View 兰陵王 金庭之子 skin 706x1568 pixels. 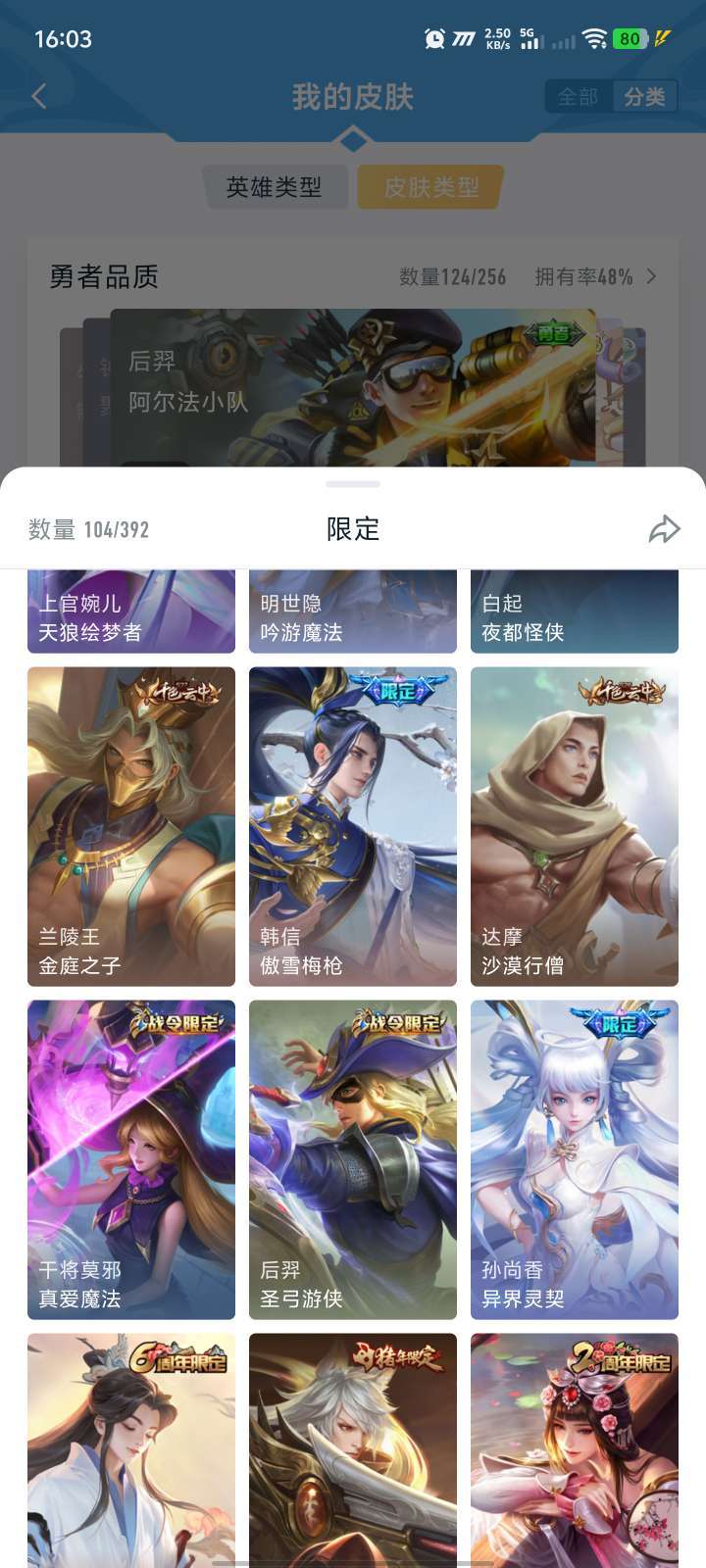point(131,826)
